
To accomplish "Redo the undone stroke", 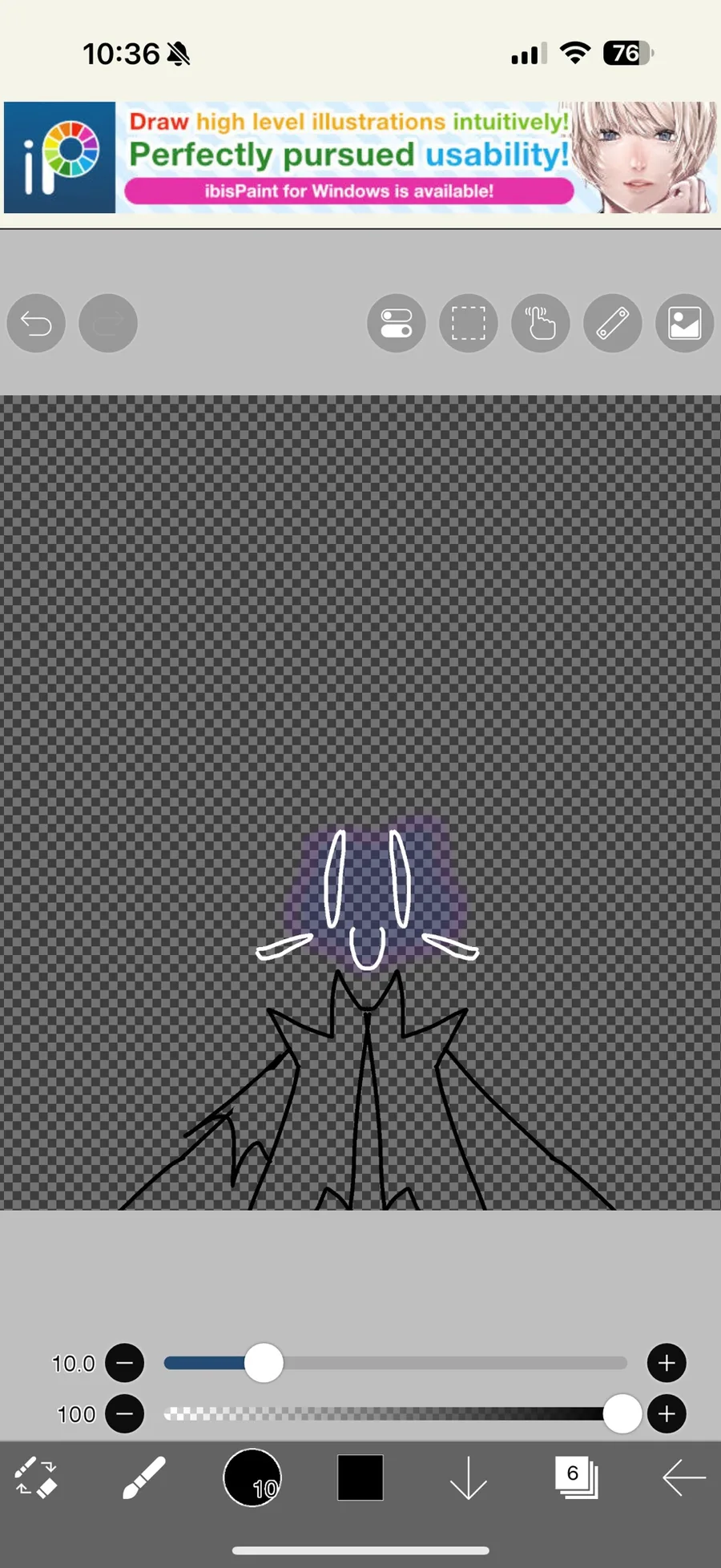I will pos(108,323).
